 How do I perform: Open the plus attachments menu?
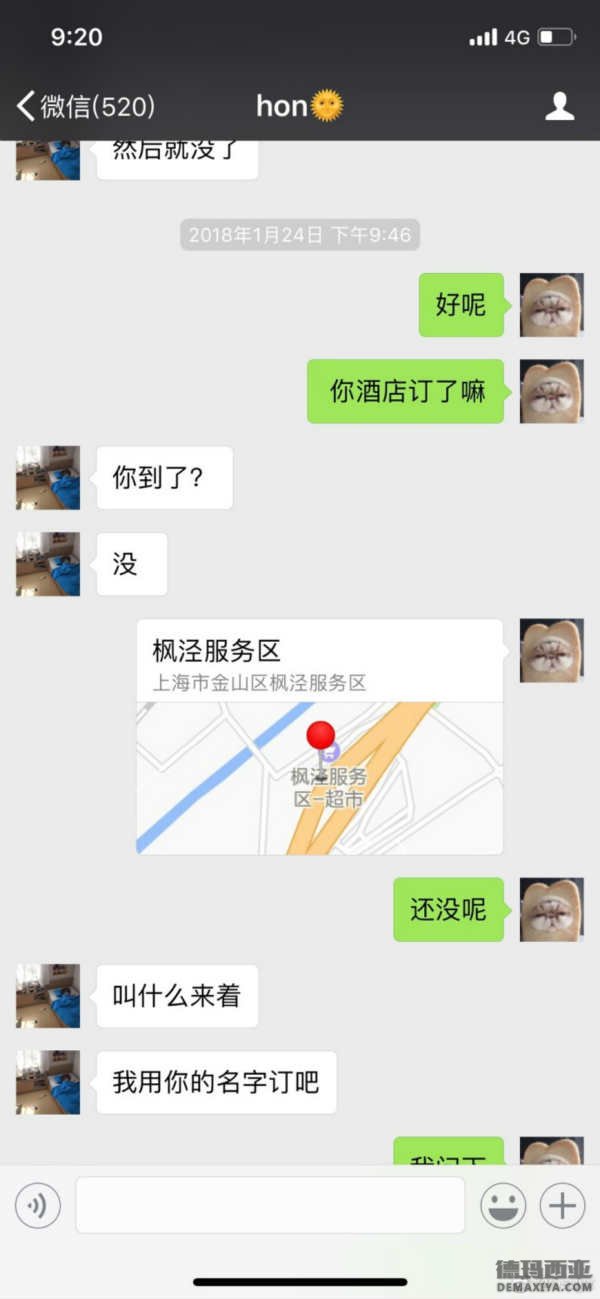pyautogui.click(x=562, y=1206)
